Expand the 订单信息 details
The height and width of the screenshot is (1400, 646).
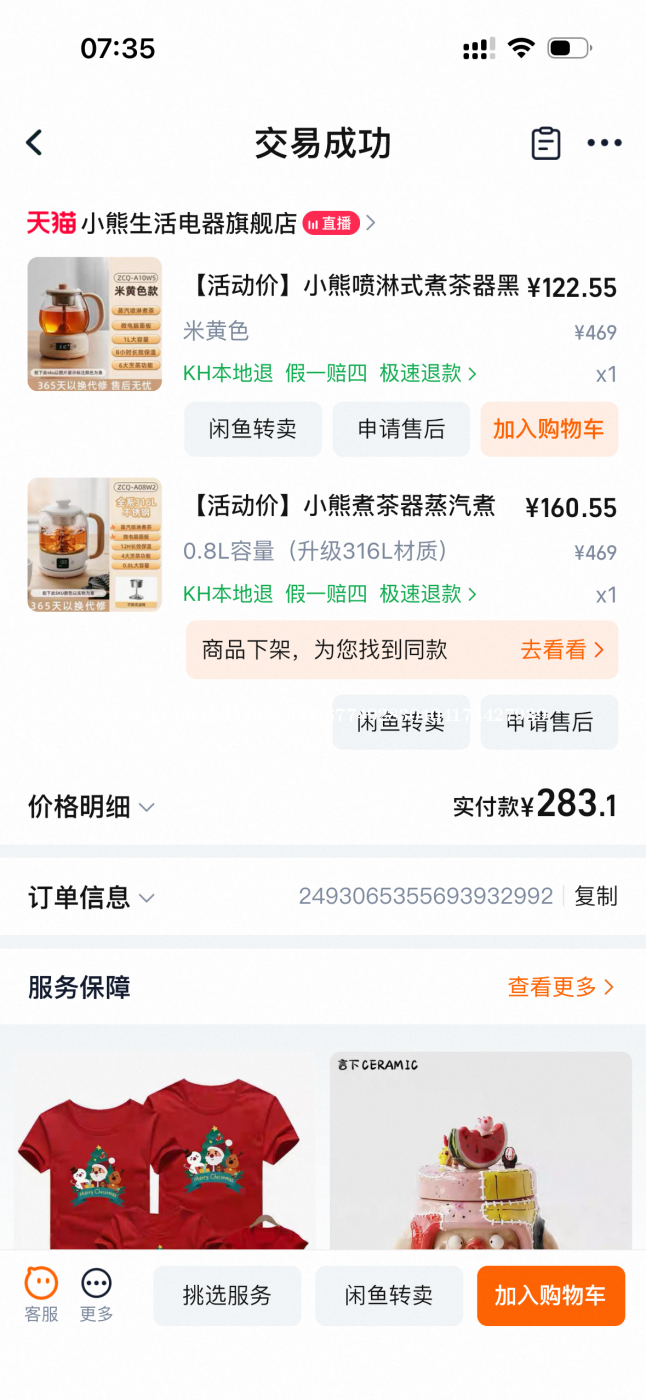tap(91, 897)
